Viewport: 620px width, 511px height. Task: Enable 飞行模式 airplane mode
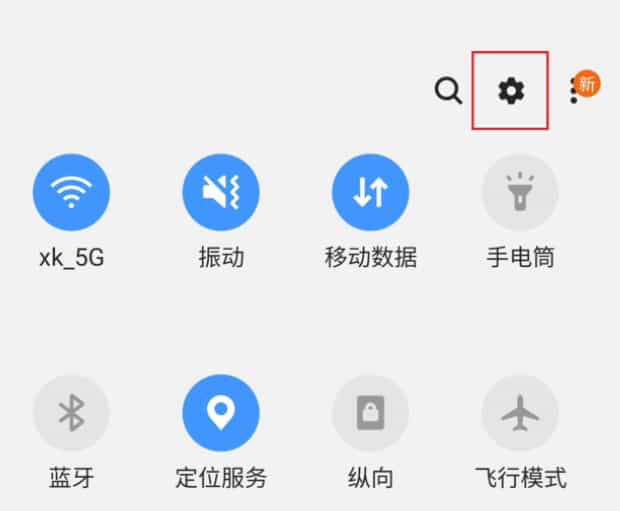click(520, 413)
